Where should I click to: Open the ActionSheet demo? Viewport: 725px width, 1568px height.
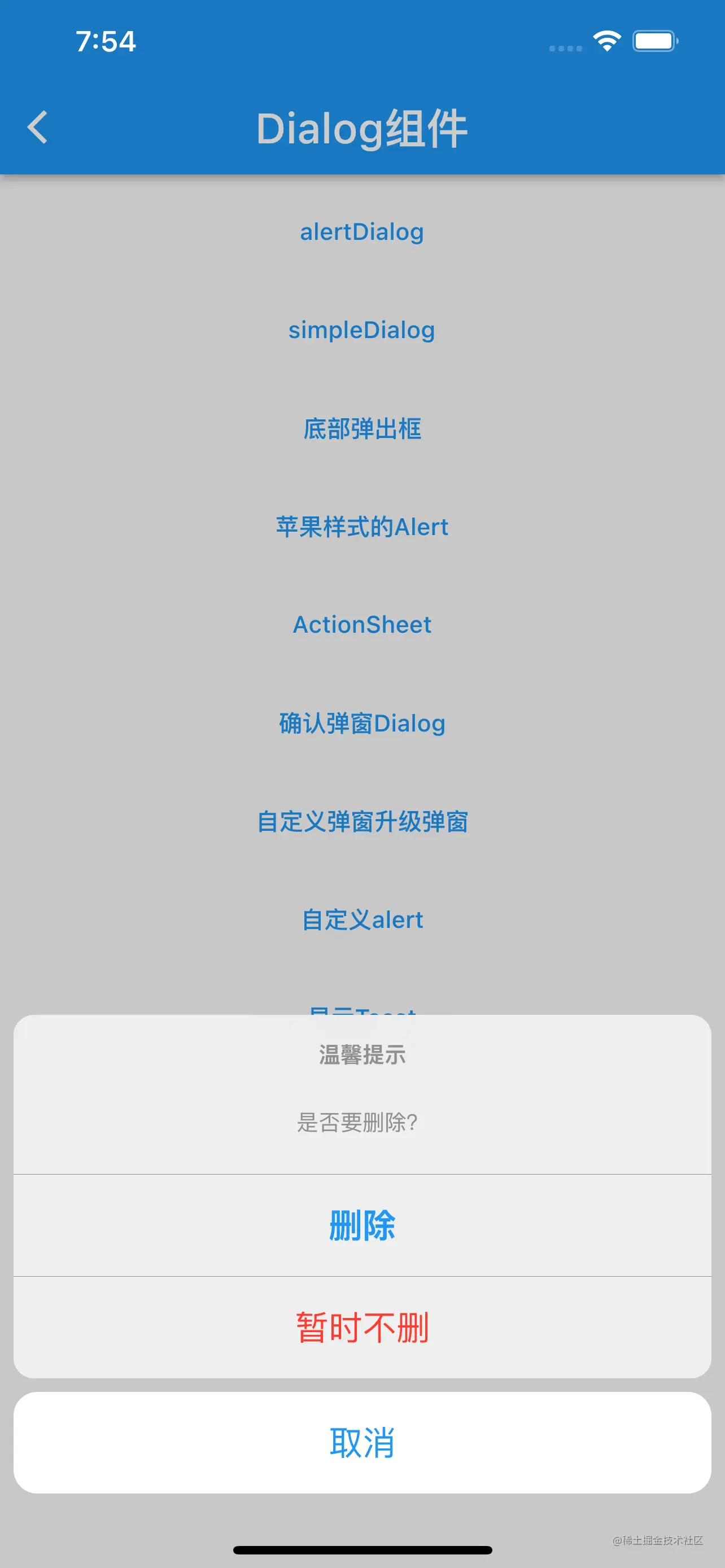click(x=362, y=624)
